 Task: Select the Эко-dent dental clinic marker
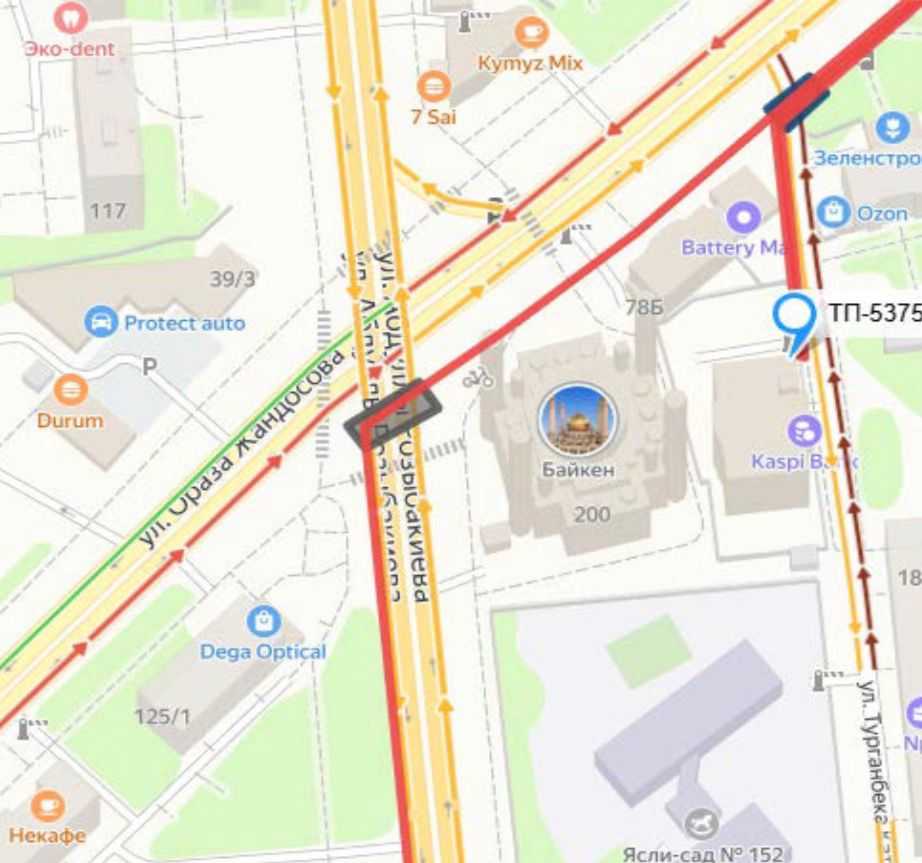(x=70, y=16)
